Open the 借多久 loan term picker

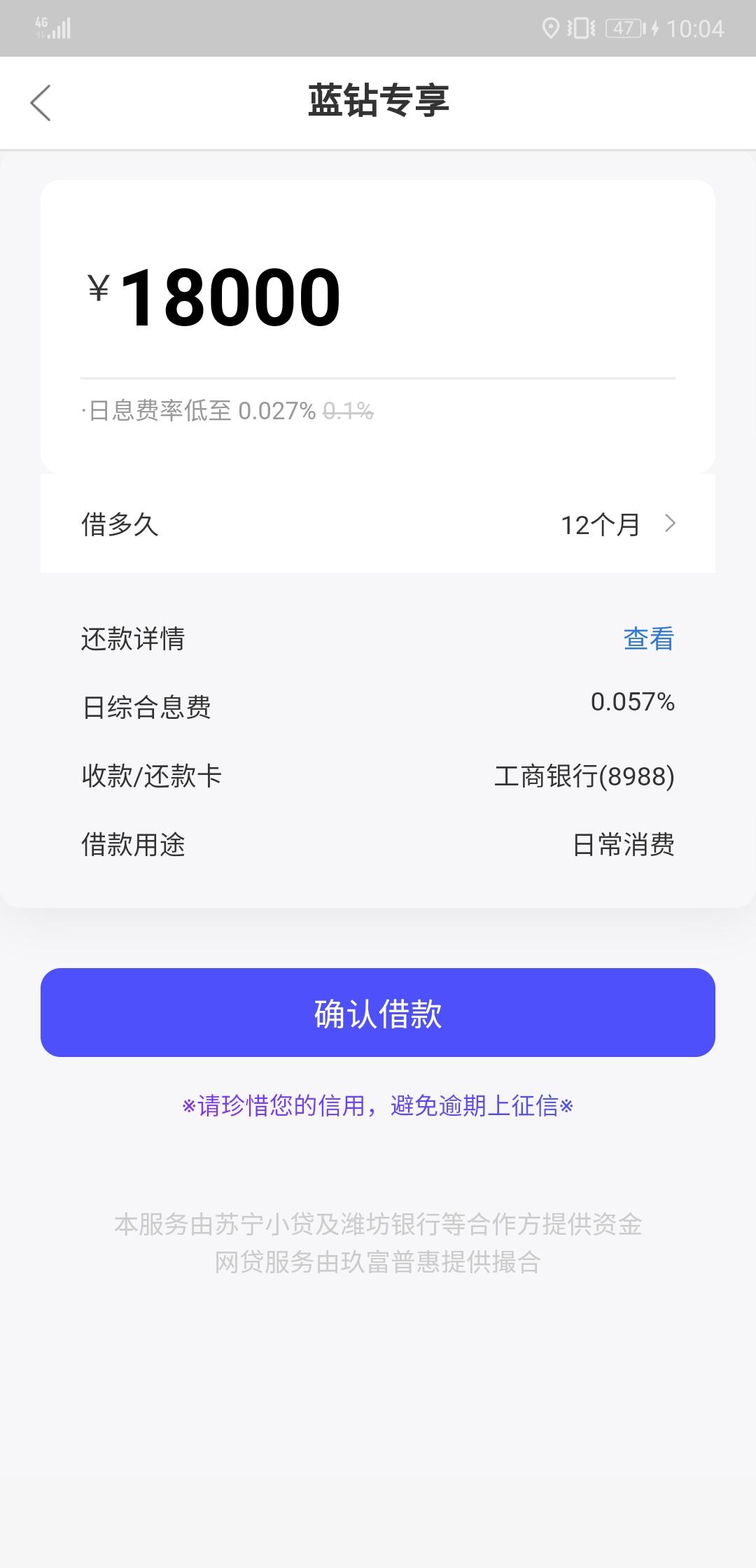tap(378, 524)
